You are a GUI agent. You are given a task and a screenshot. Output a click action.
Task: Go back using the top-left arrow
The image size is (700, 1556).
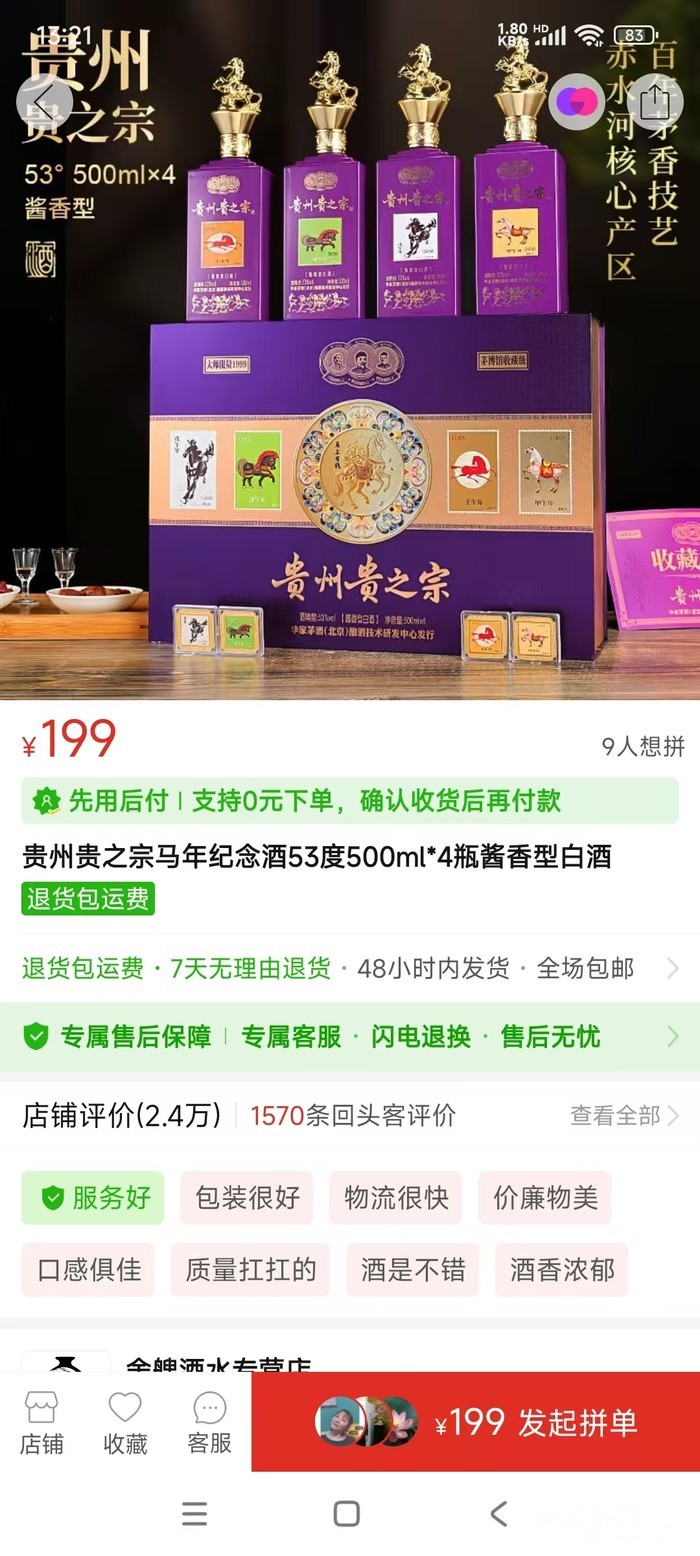click(44, 100)
